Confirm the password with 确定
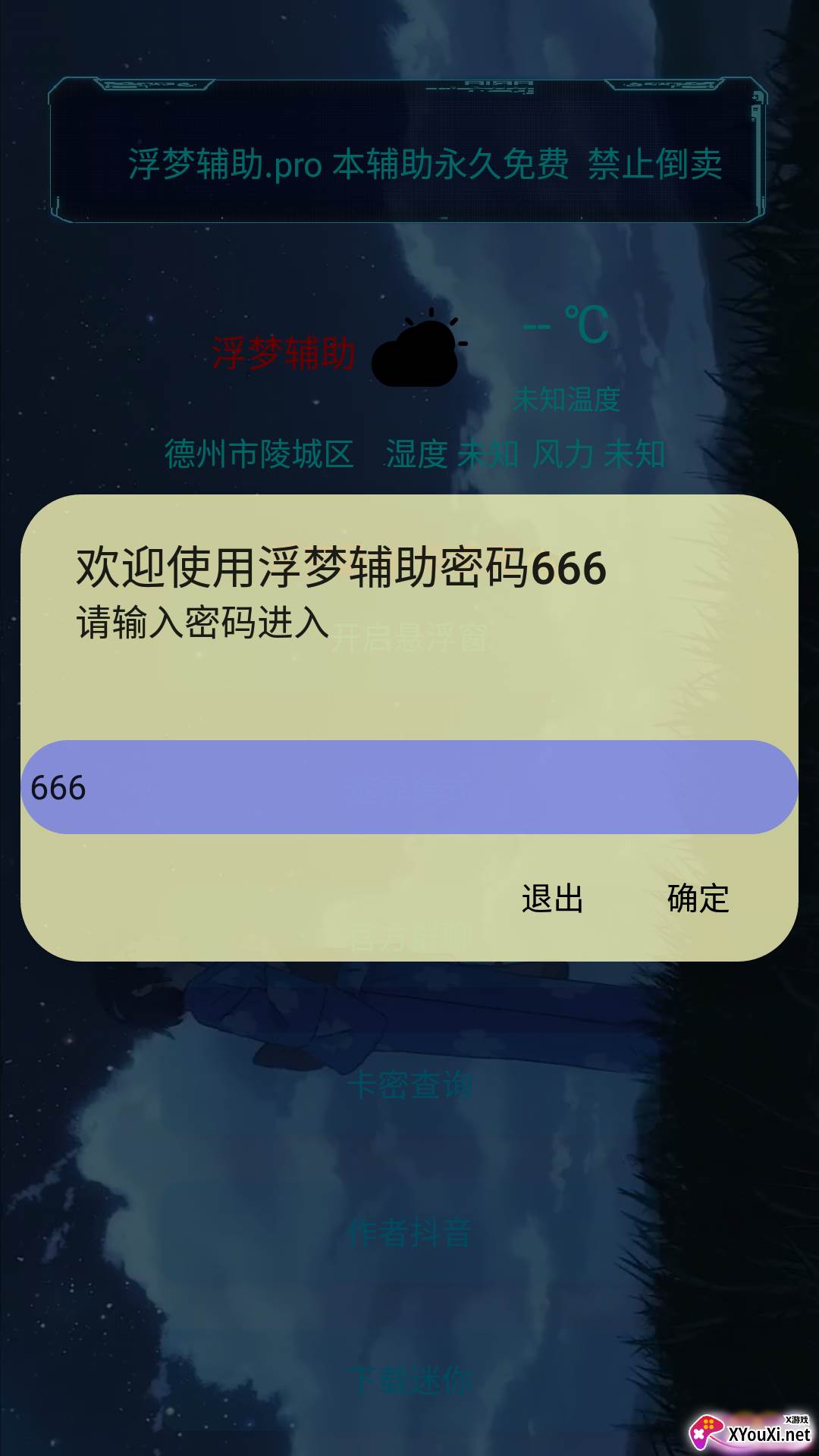This screenshot has width=819, height=1456. click(698, 899)
